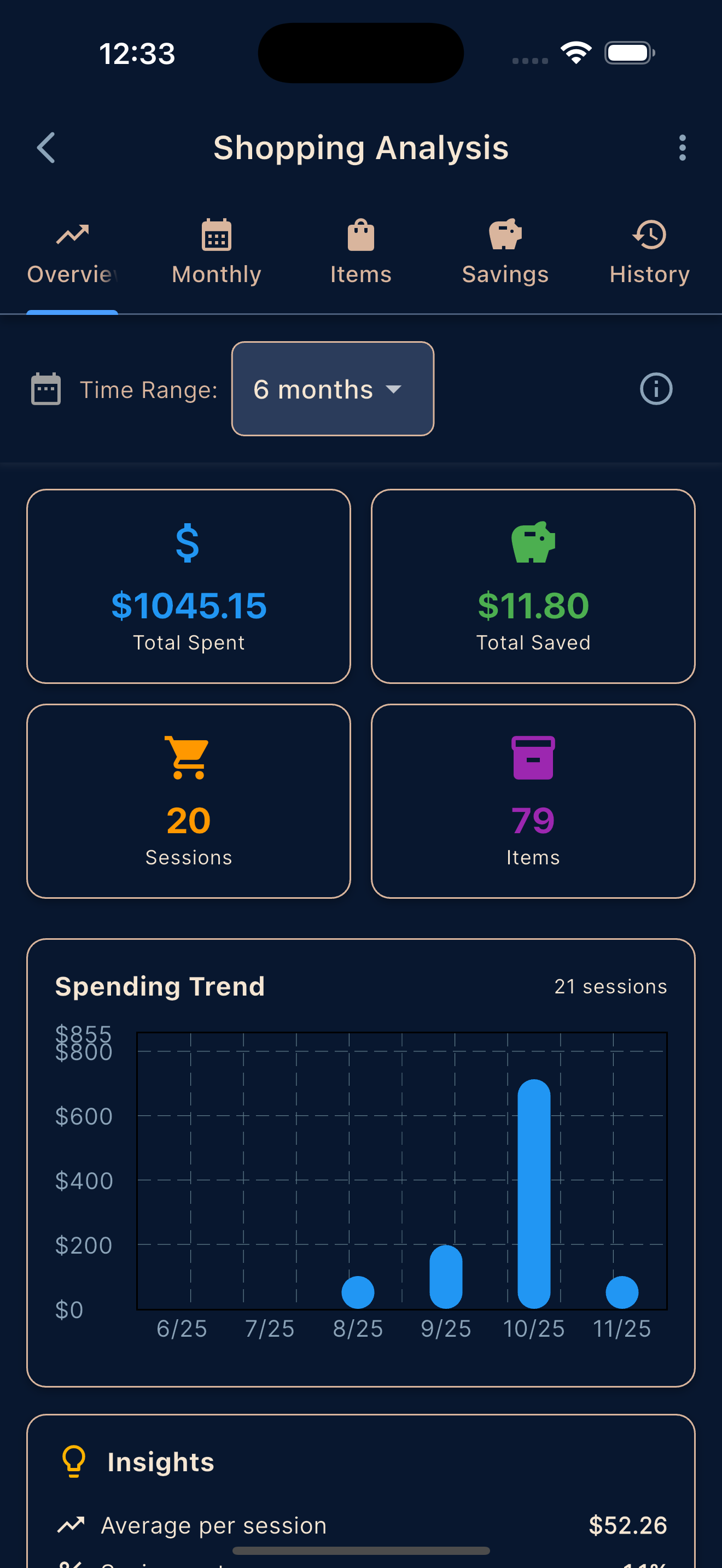
Task: Click the Total Spent dollar sign icon
Action: point(188,543)
